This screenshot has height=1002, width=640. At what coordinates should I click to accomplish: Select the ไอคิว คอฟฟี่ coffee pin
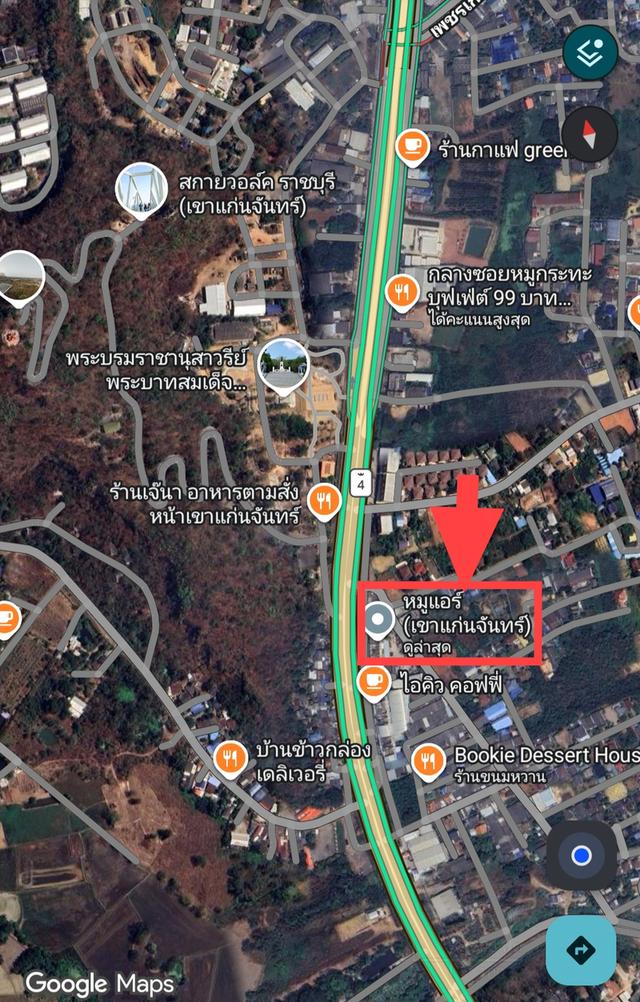click(374, 682)
